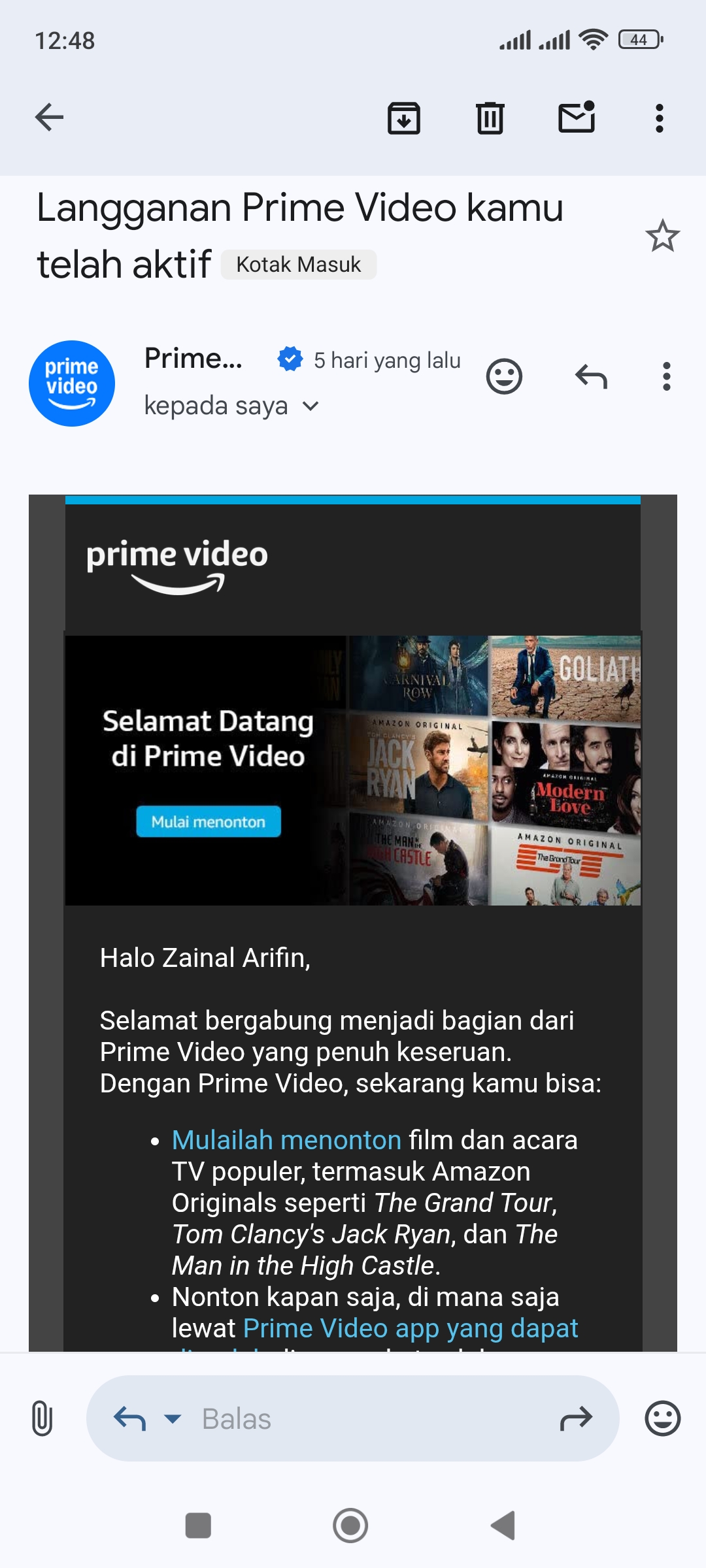Viewport: 706px width, 1568px height.
Task: Go back using the back arrow
Action: tap(48, 118)
